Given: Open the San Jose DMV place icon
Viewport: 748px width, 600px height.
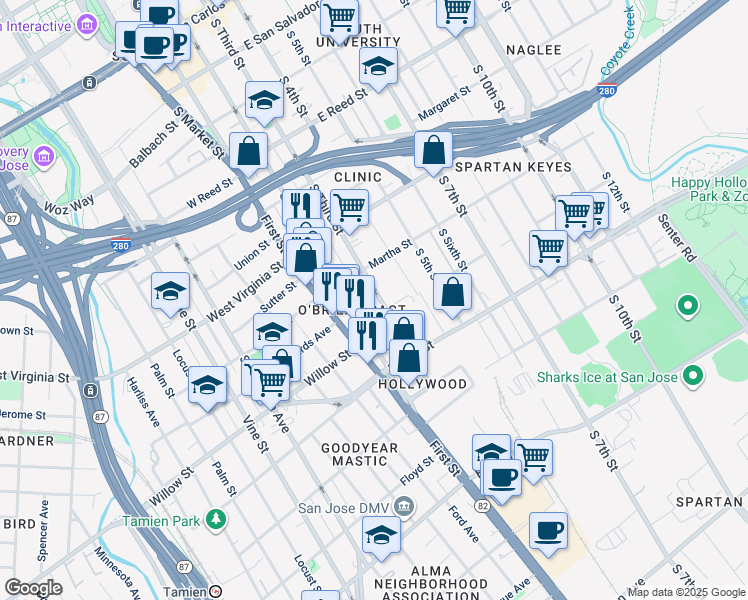Looking at the screenshot, I should (x=405, y=507).
